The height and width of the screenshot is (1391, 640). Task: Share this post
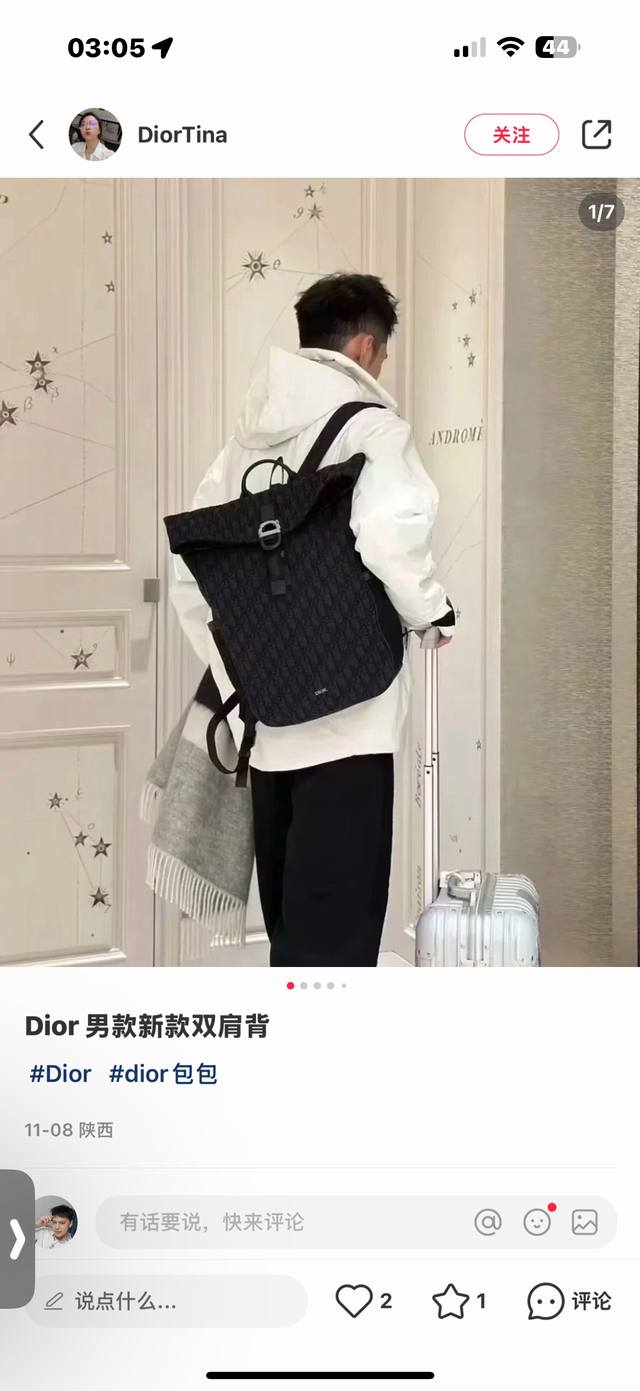point(596,135)
